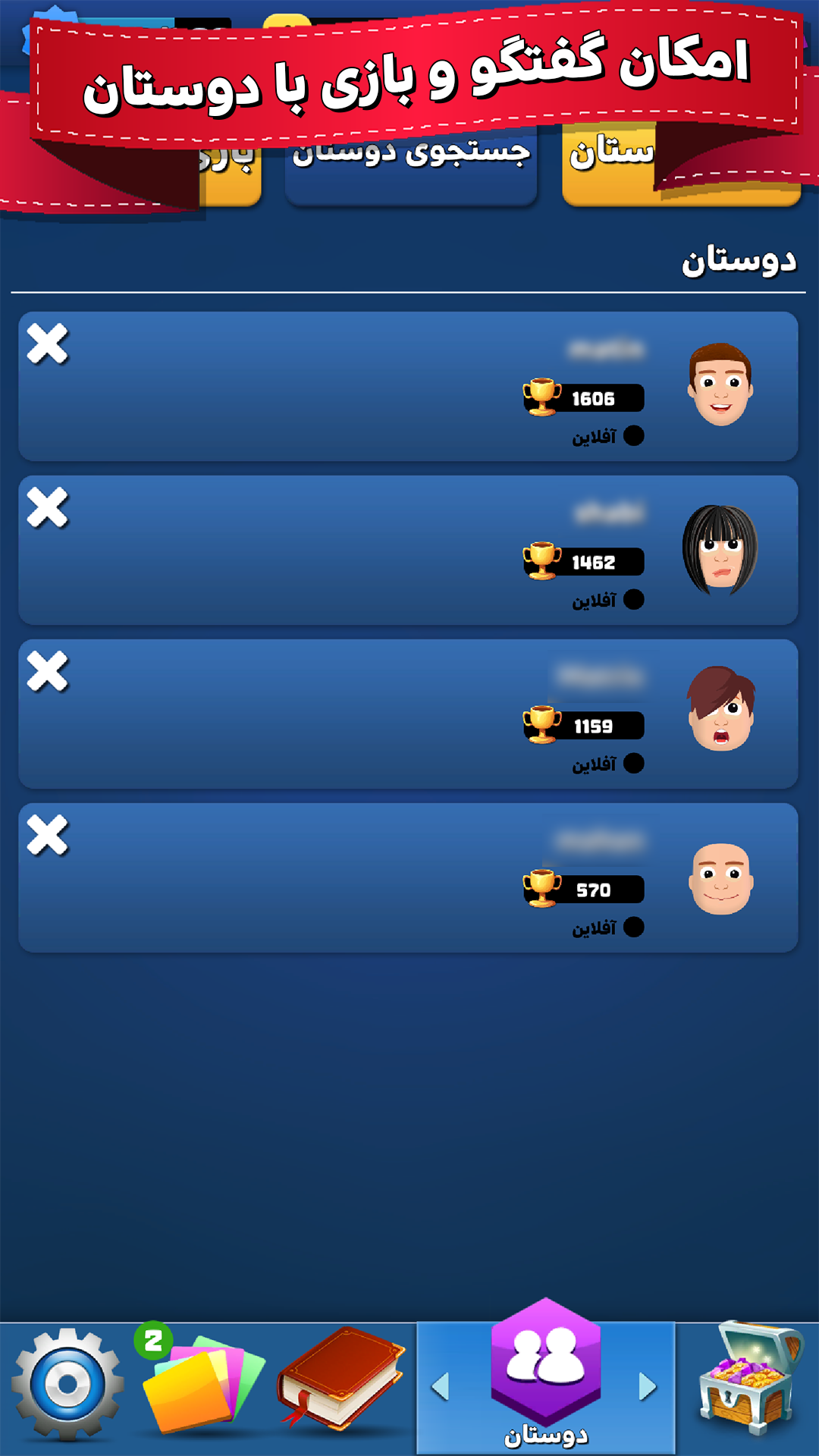
Task: Remove the friend with 1462 trophies
Action: tap(48, 507)
